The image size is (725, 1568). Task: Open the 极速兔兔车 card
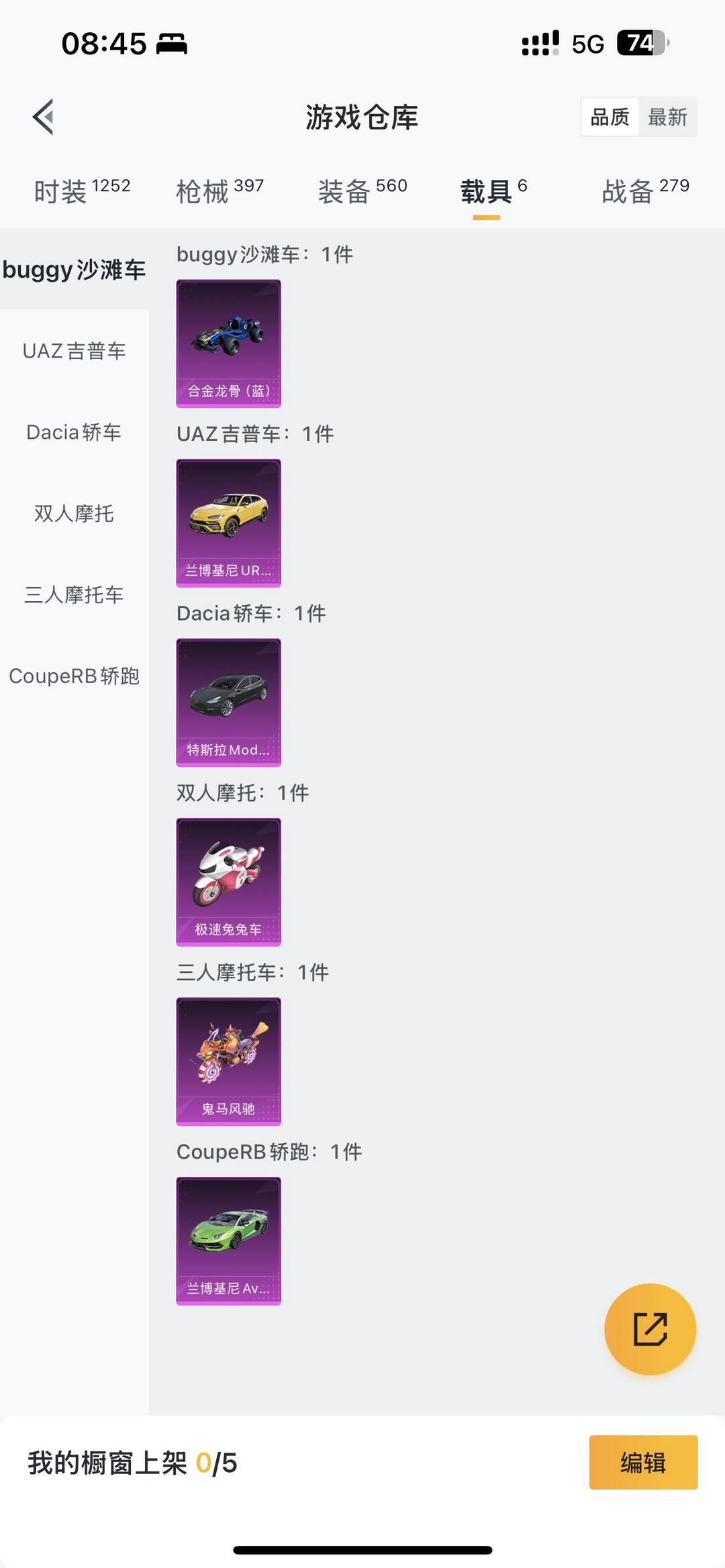click(228, 882)
